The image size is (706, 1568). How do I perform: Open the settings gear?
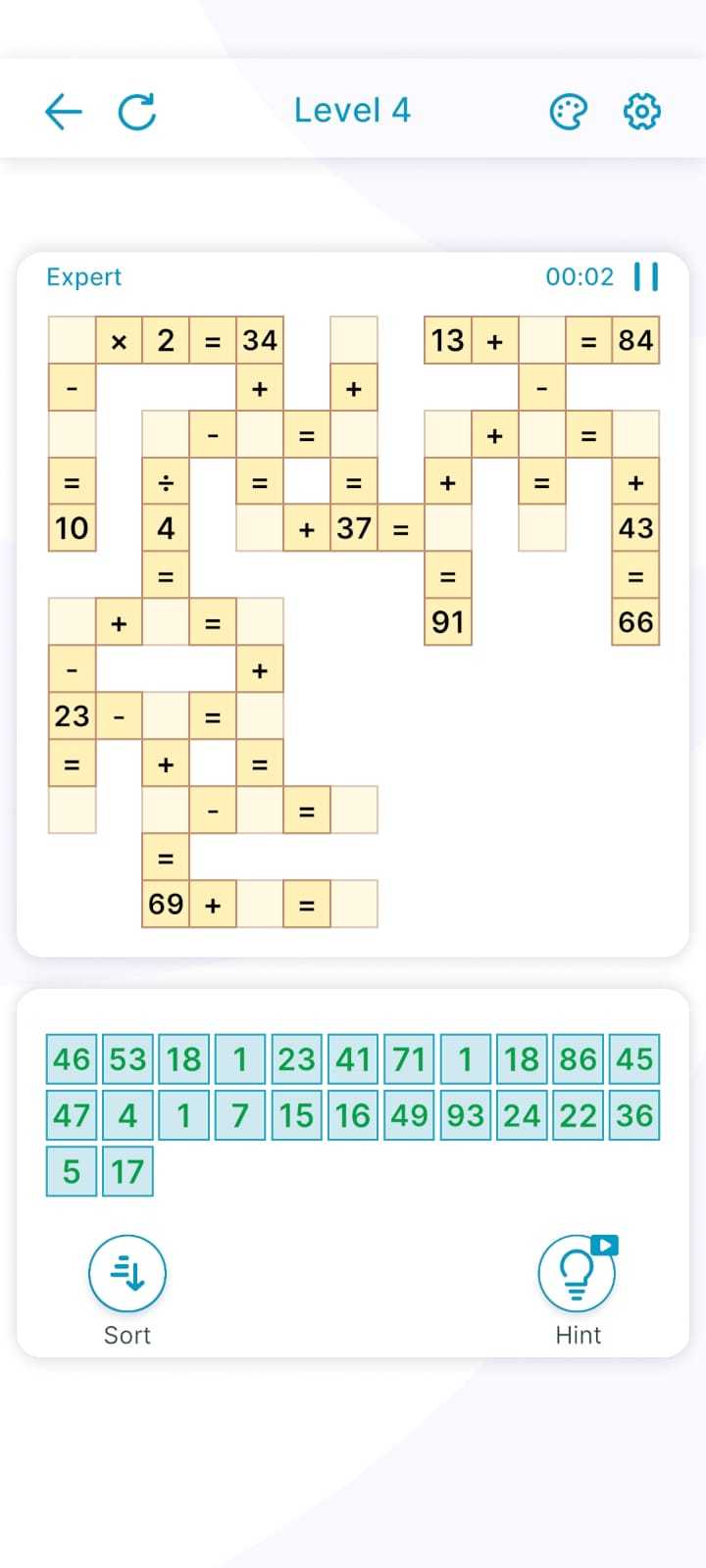click(642, 111)
